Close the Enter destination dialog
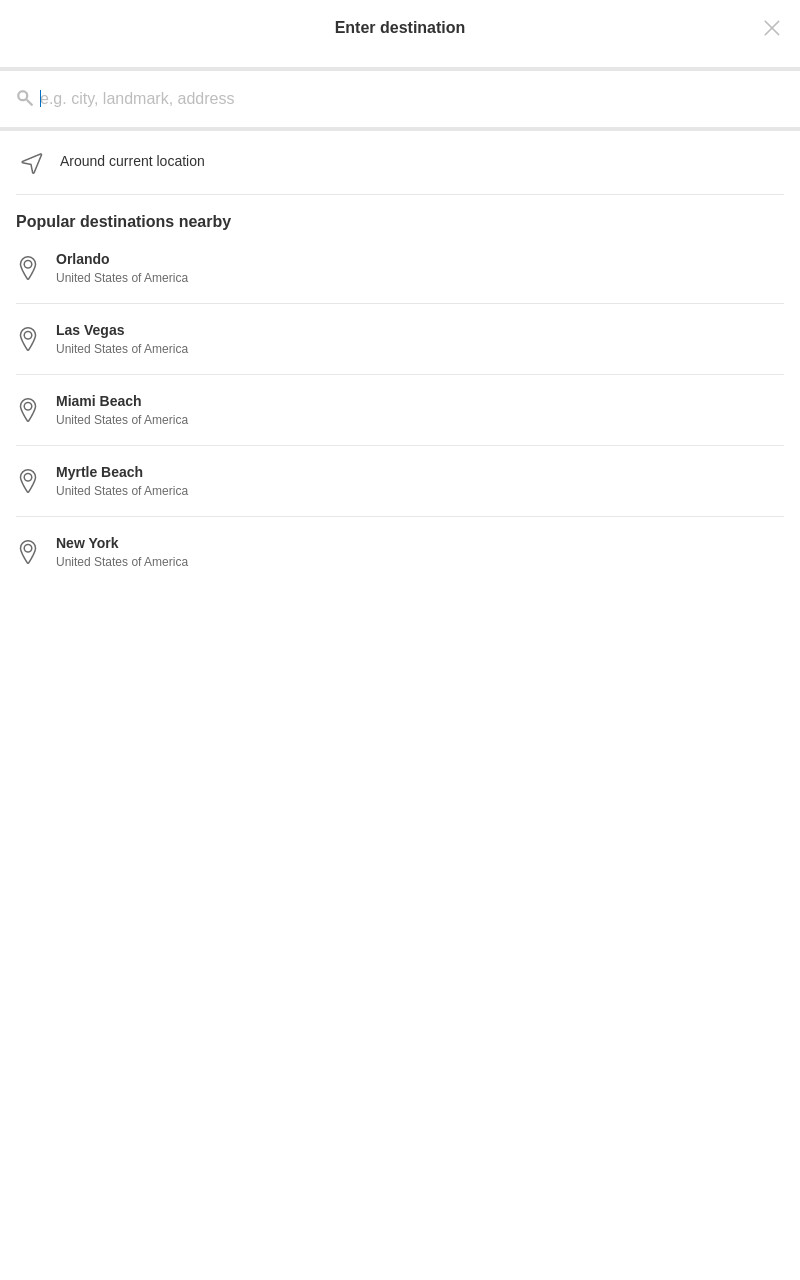 pos(772,28)
